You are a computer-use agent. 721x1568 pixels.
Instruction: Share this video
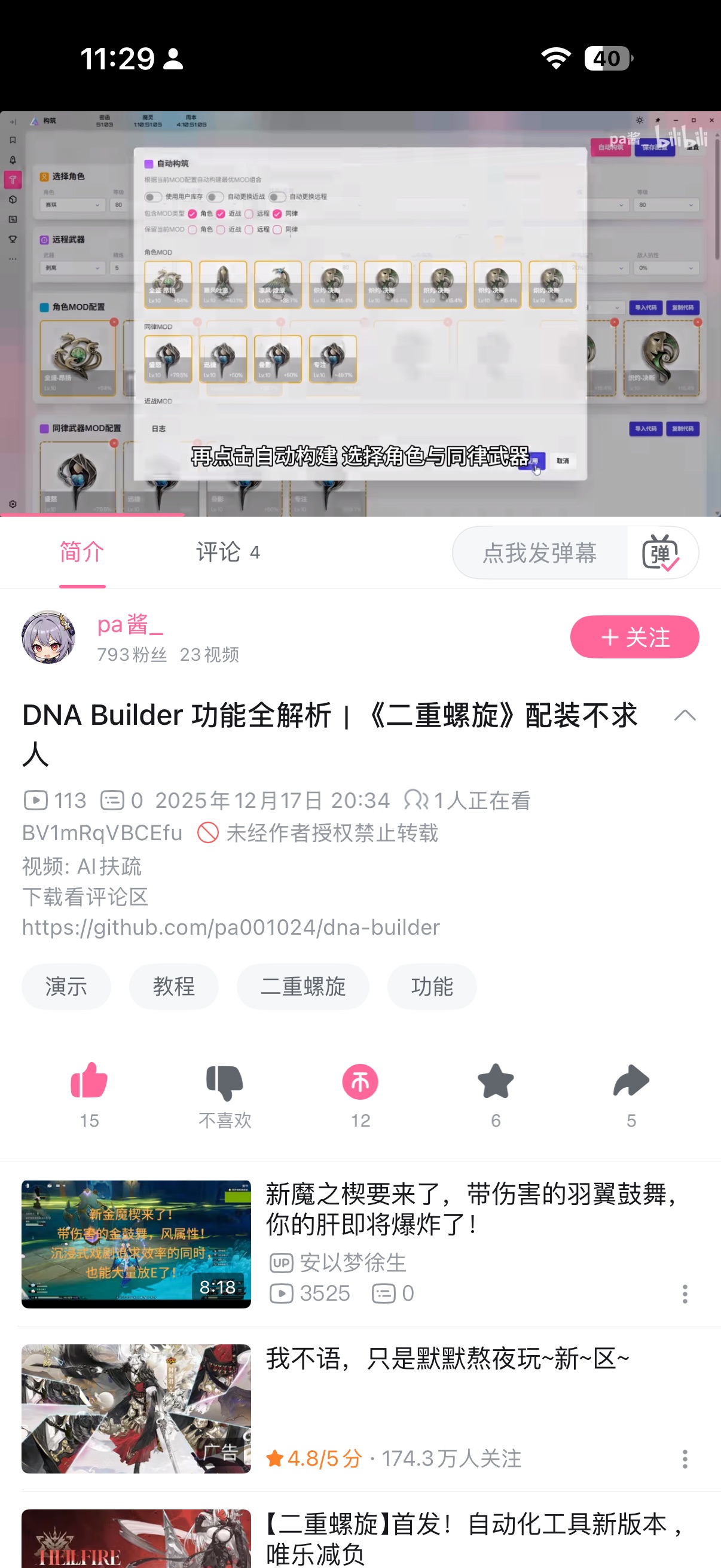[x=631, y=1082]
